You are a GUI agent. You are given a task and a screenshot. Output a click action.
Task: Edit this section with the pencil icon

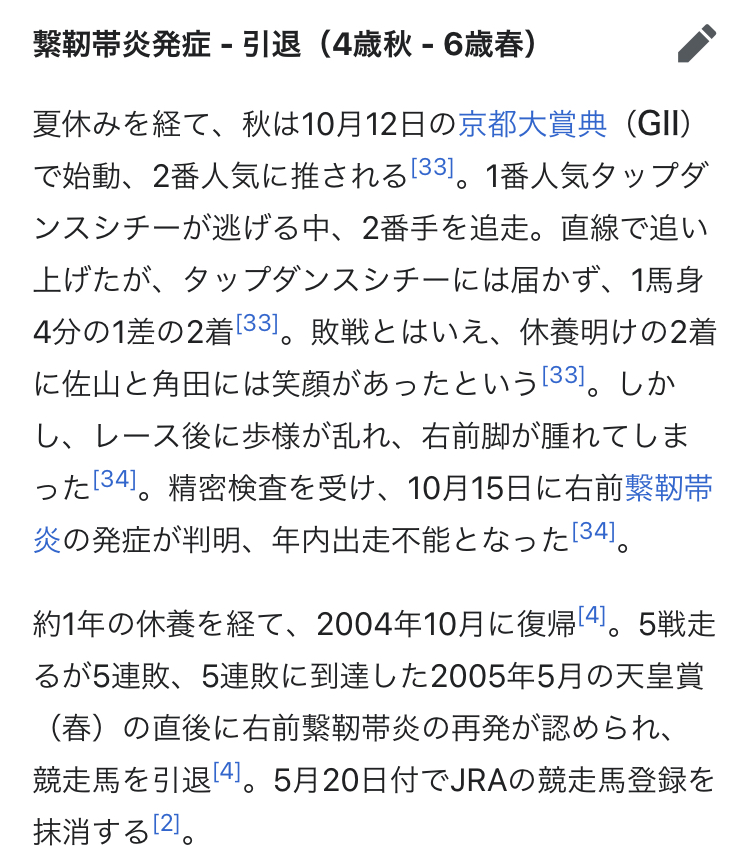tap(697, 45)
